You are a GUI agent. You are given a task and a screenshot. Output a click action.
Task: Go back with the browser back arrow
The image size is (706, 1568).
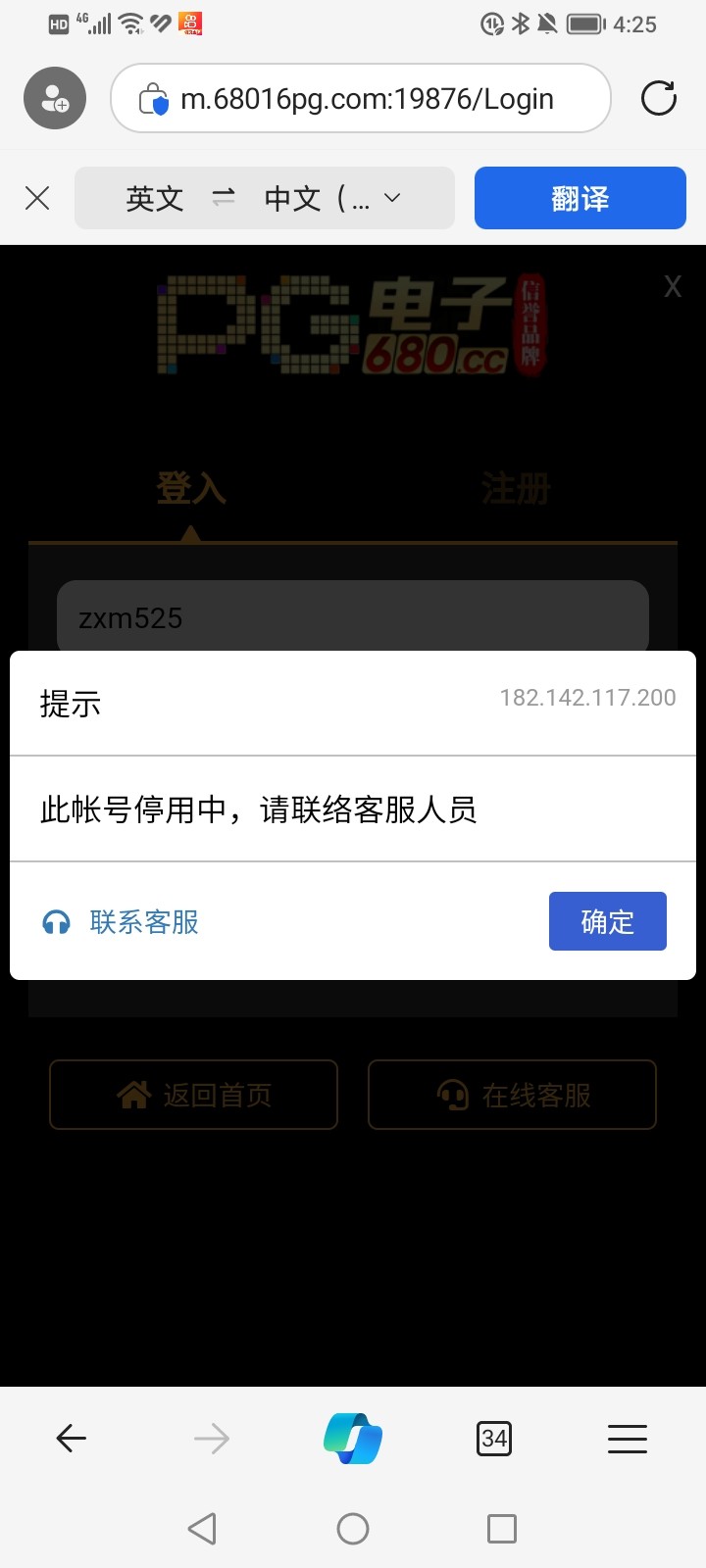pyautogui.click(x=72, y=1438)
